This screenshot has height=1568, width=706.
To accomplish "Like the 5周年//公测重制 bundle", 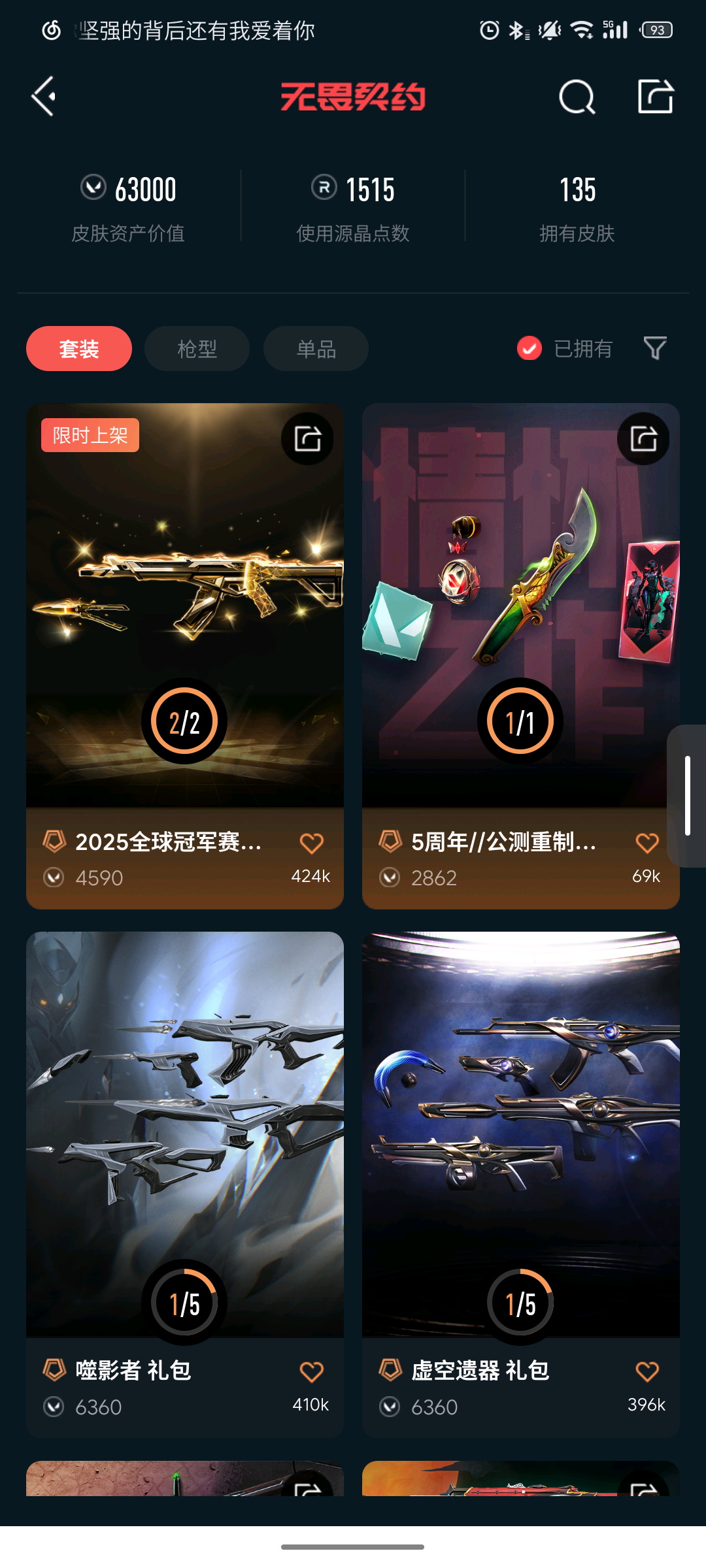I will (647, 843).
